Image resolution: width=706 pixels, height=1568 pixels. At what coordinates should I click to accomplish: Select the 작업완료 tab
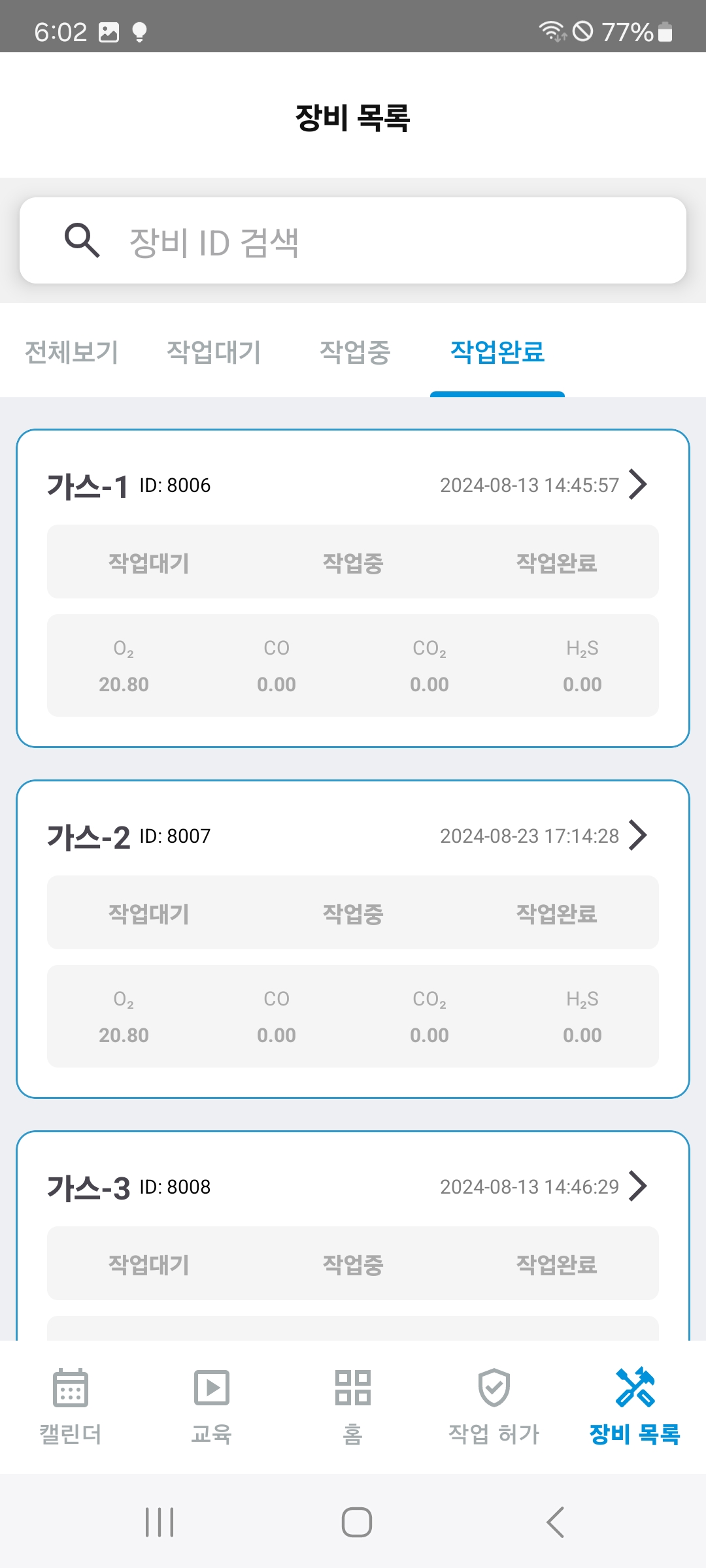pos(497,352)
